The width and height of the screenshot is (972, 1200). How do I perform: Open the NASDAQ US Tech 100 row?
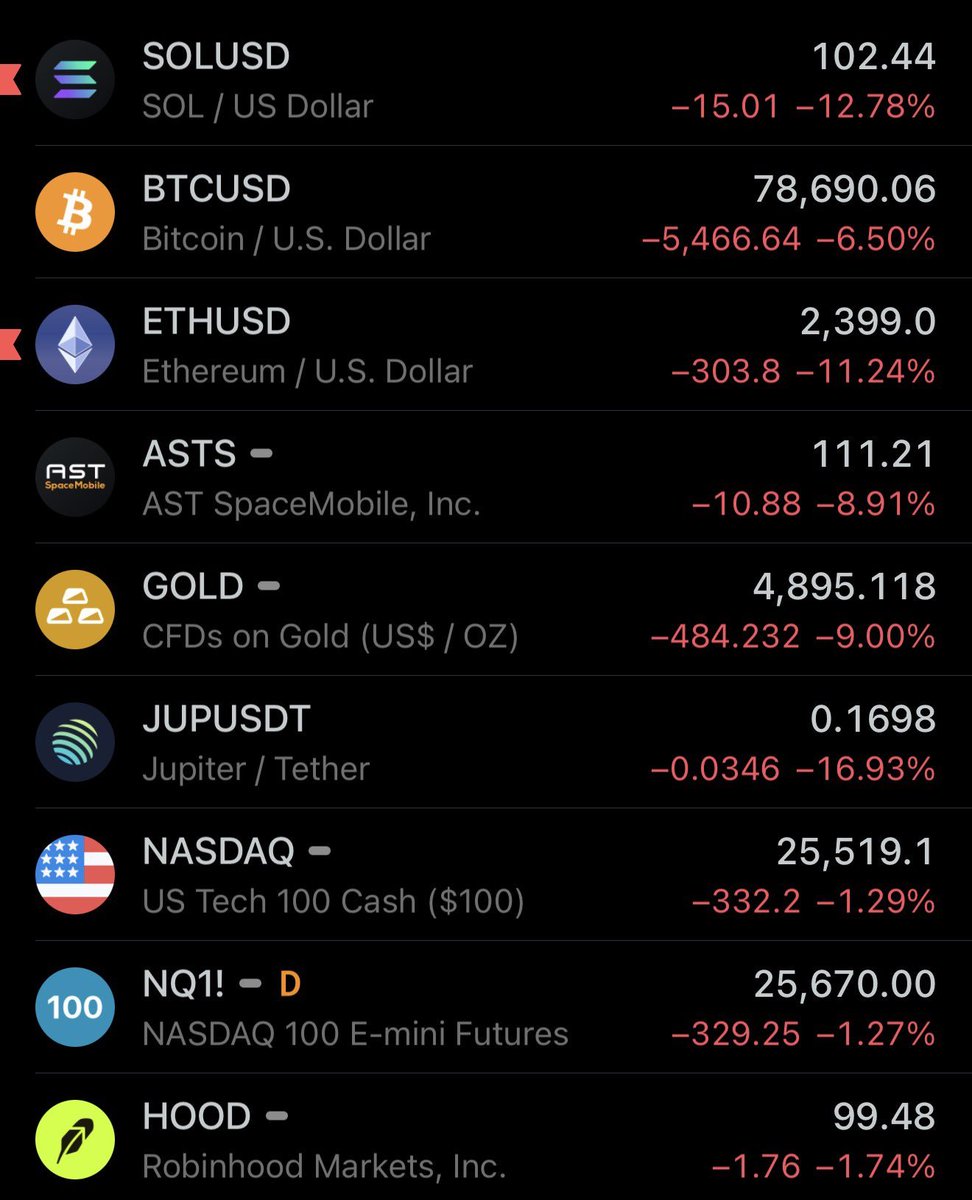486,875
